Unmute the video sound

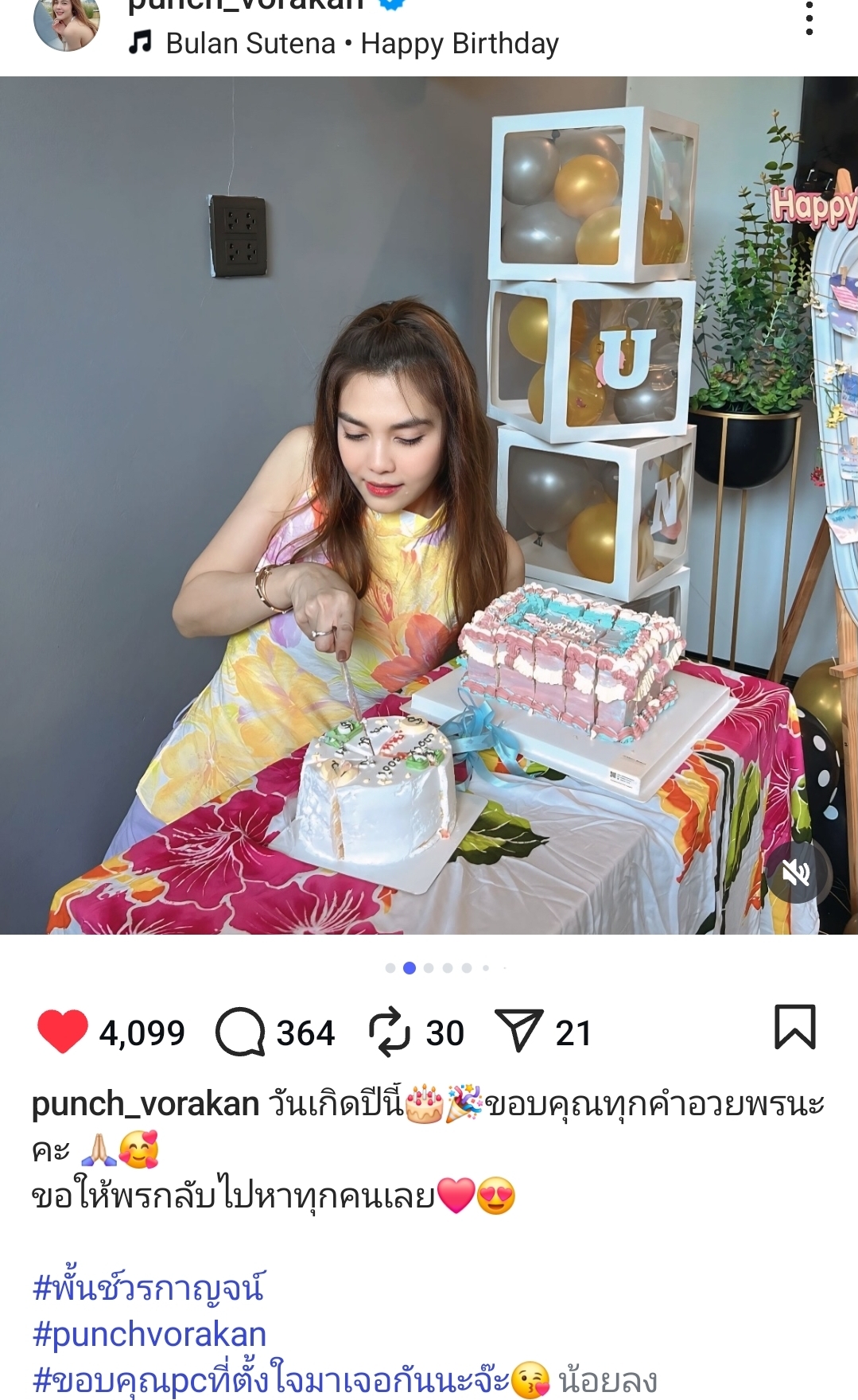click(796, 873)
